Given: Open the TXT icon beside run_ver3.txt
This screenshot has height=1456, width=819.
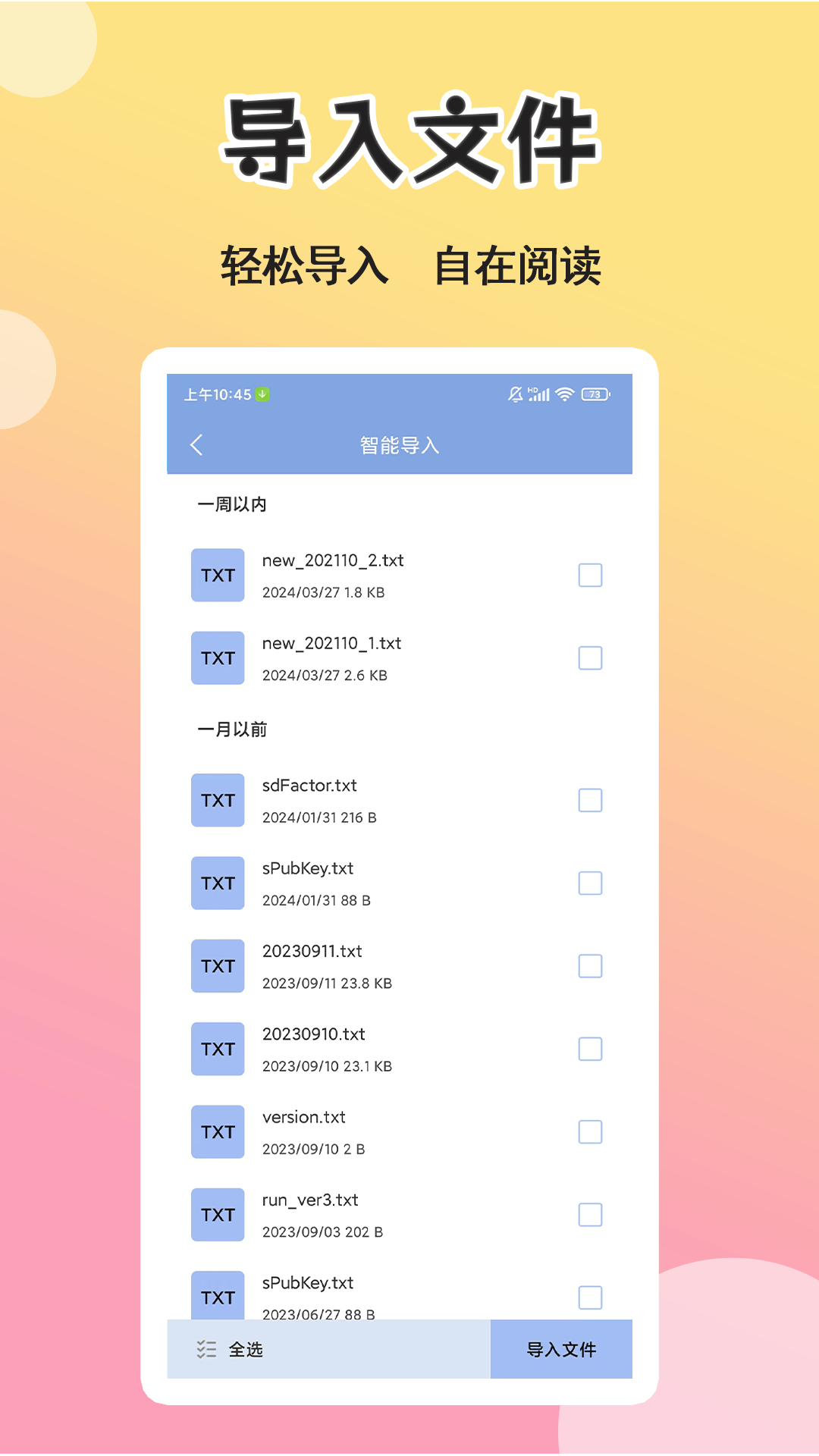Looking at the screenshot, I should click(x=218, y=1215).
